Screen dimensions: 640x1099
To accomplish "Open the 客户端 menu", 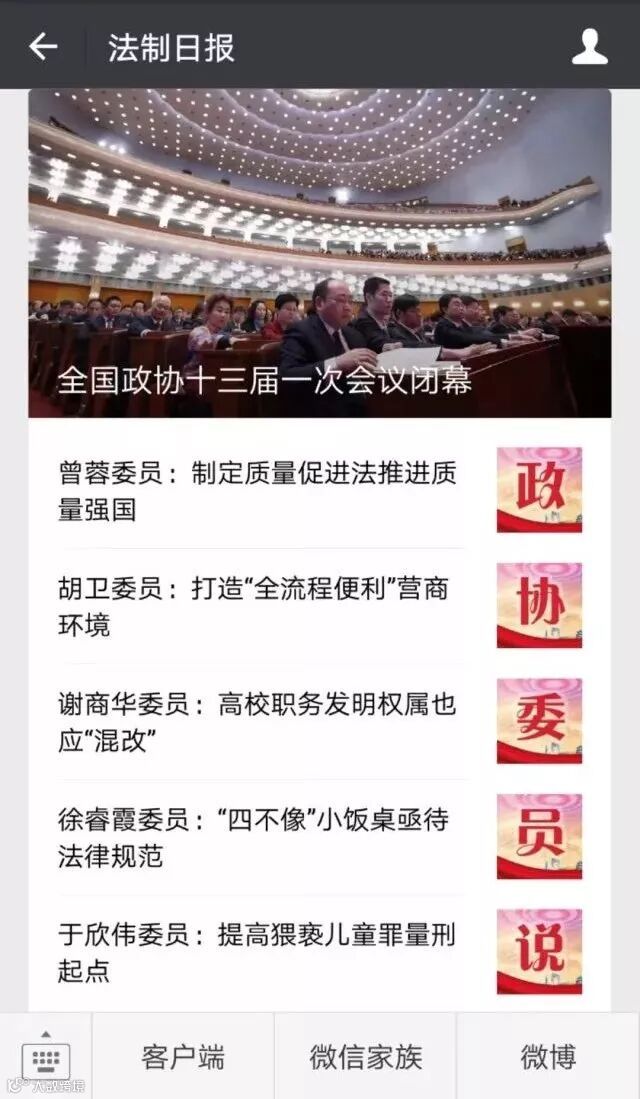I will pyautogui.click(x=183, y=1056).
